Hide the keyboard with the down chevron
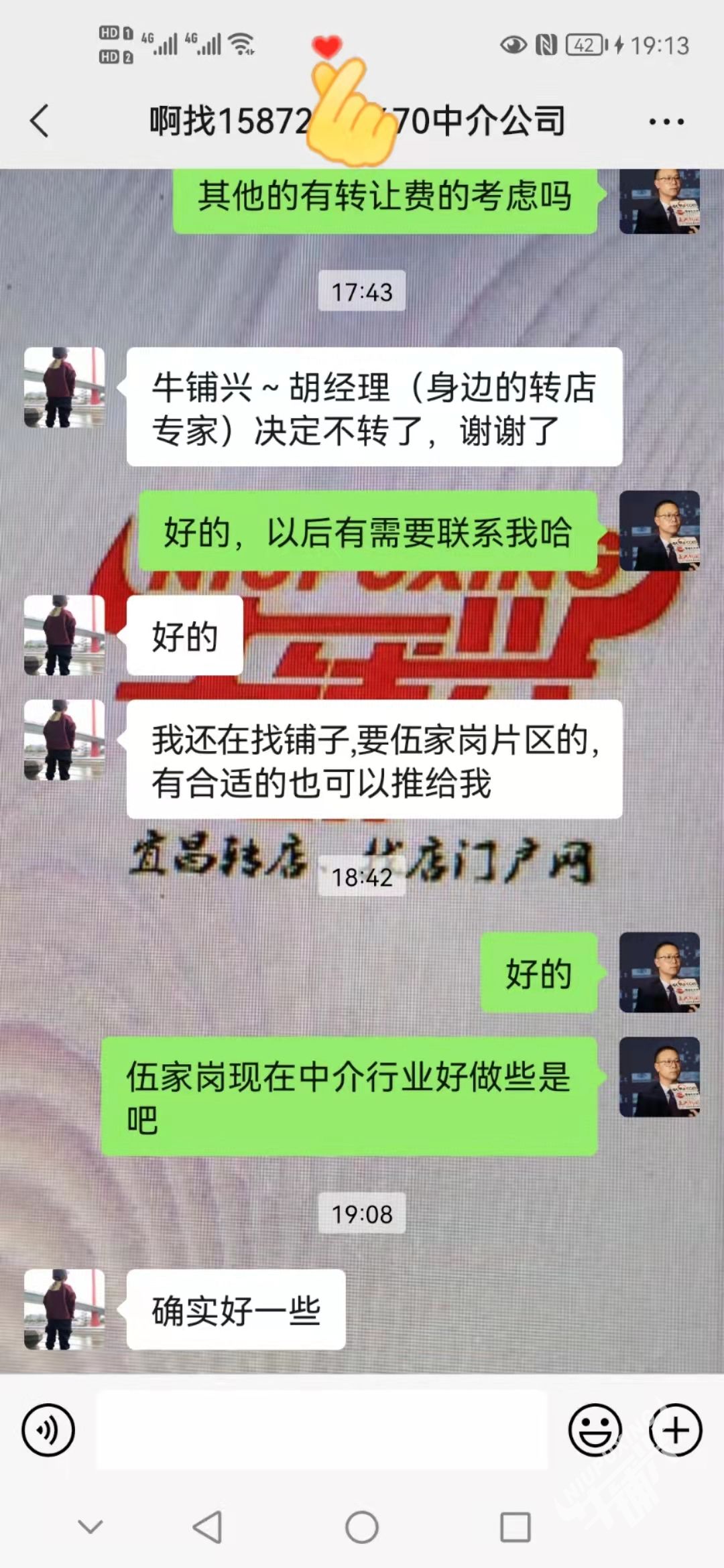 pos(90,1526)
